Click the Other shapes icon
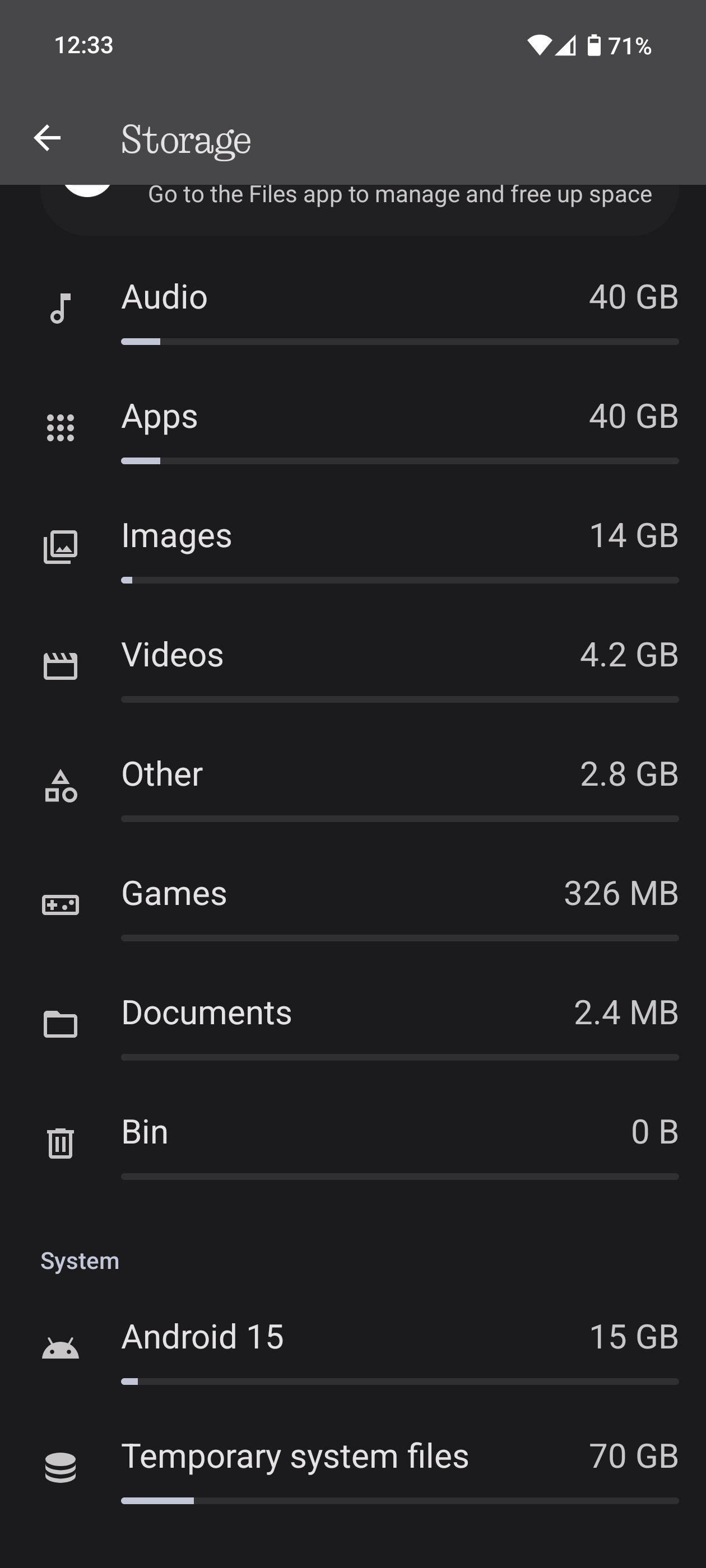Viewport: 706px width, 1568px height. coord(61,784)
